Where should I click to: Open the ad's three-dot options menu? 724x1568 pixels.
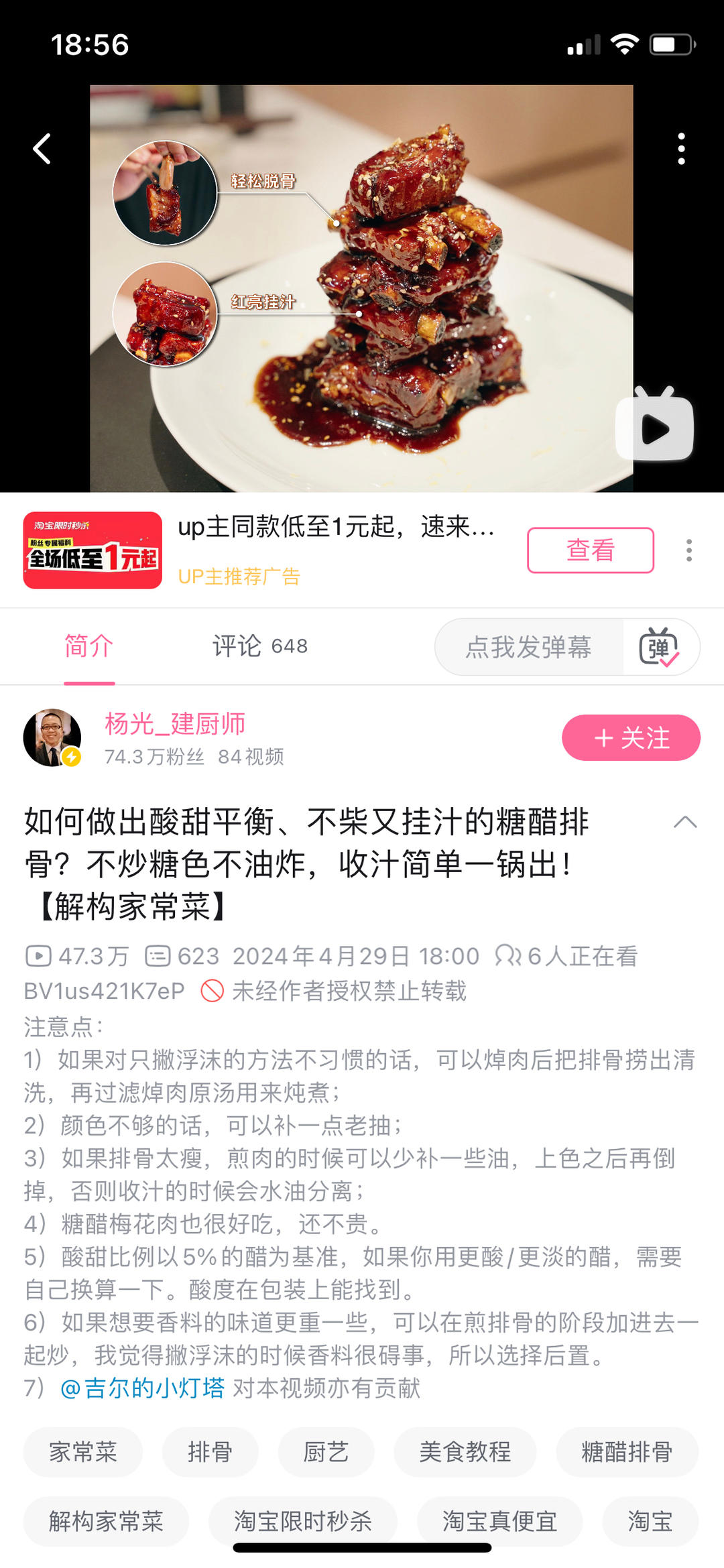688,550
